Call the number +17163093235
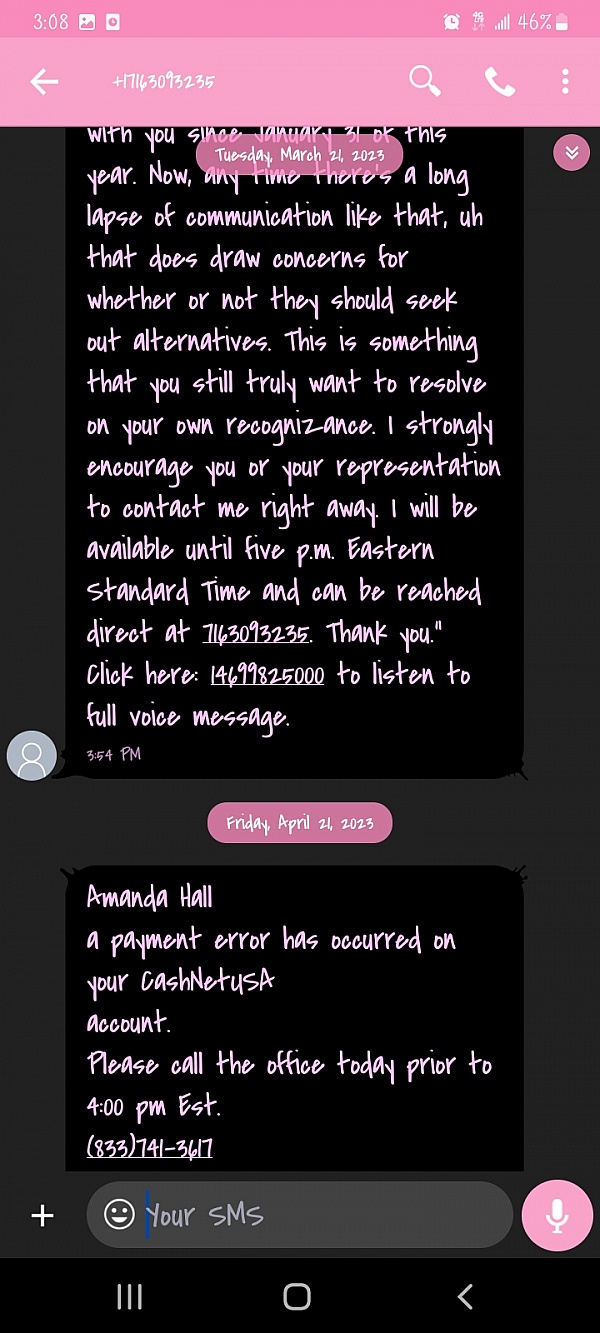 [499, 82]
